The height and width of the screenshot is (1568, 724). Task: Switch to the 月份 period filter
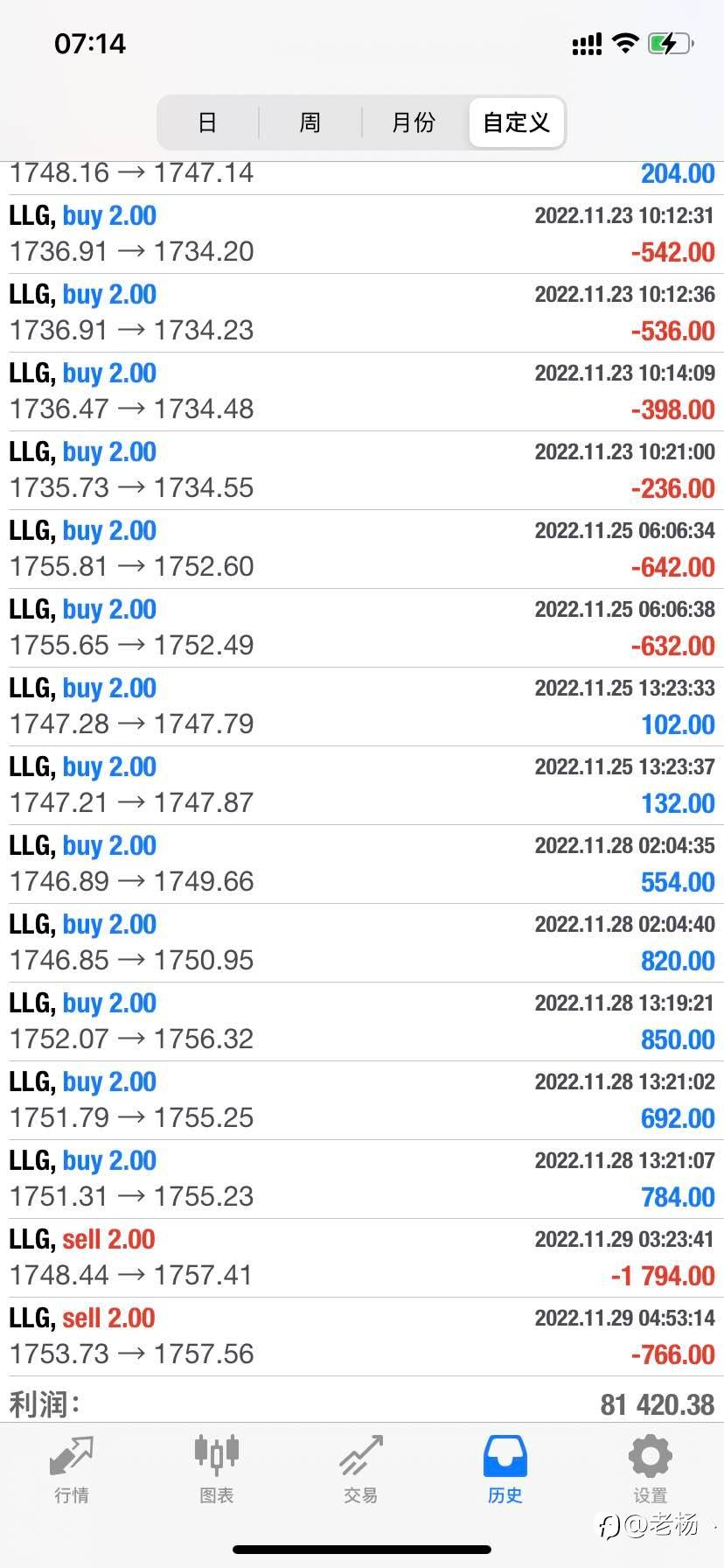[x=413, y=122]
